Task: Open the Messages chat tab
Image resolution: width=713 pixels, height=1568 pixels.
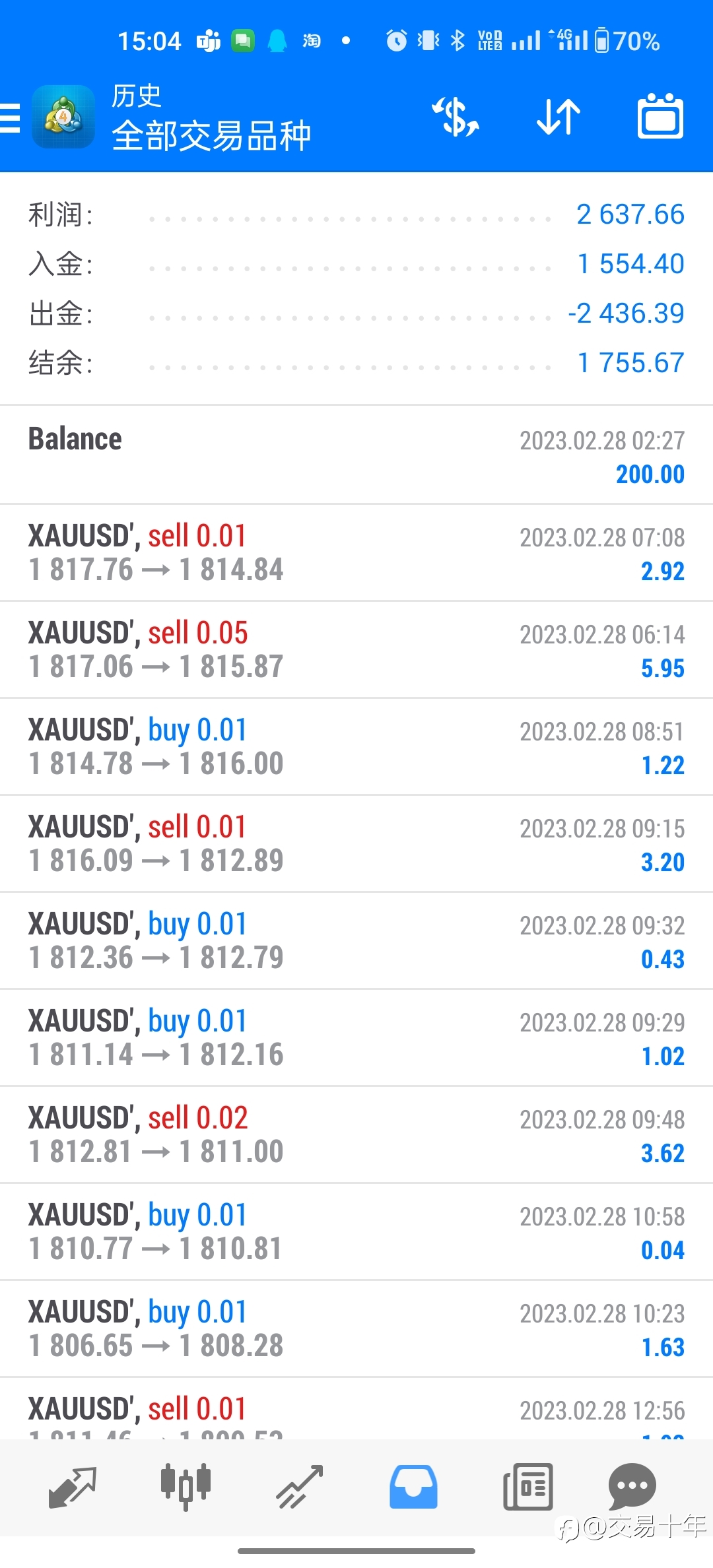Action: click(x=632, y=1487)
